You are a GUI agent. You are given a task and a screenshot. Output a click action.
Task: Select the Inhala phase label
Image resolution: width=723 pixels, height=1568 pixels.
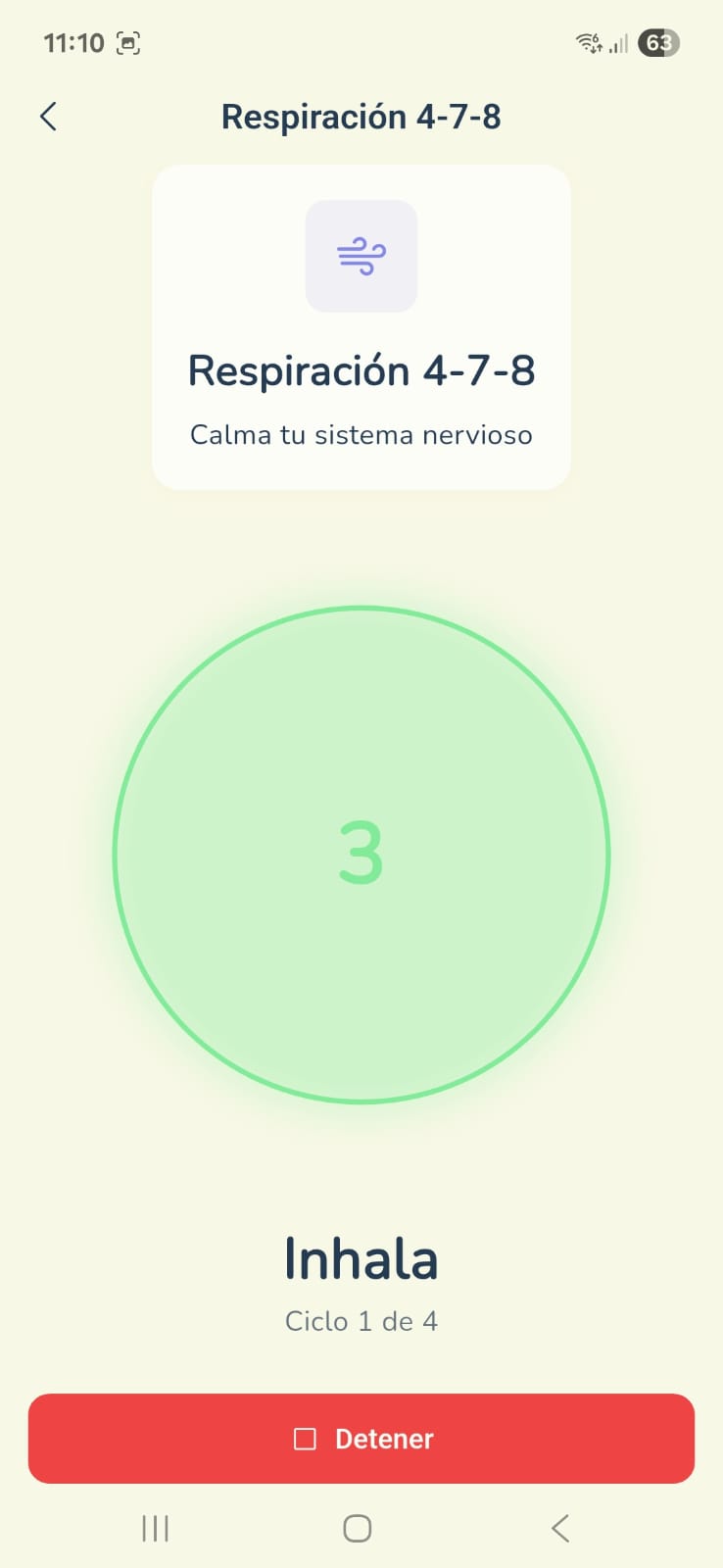pos(361,1258)
